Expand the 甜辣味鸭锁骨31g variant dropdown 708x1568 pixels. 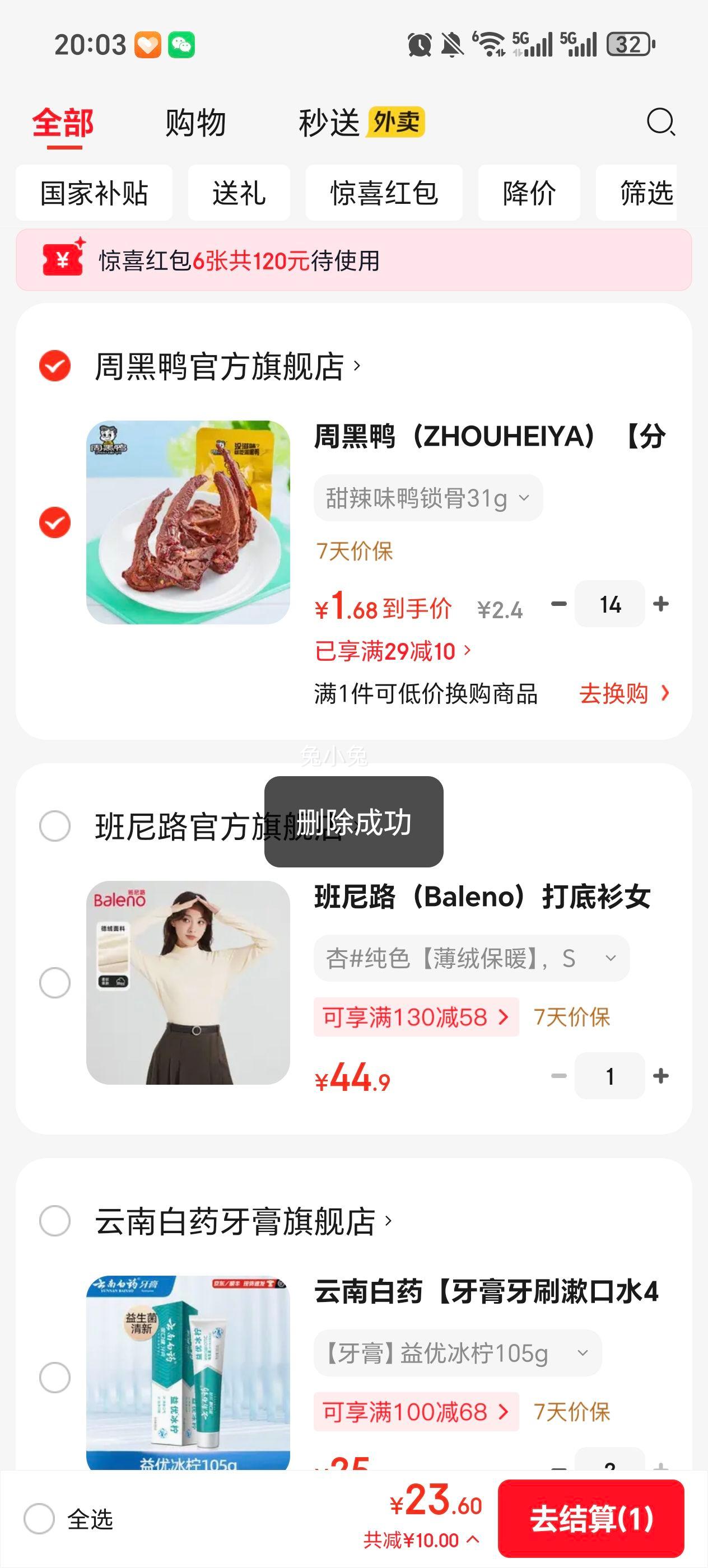click(428, 498)
